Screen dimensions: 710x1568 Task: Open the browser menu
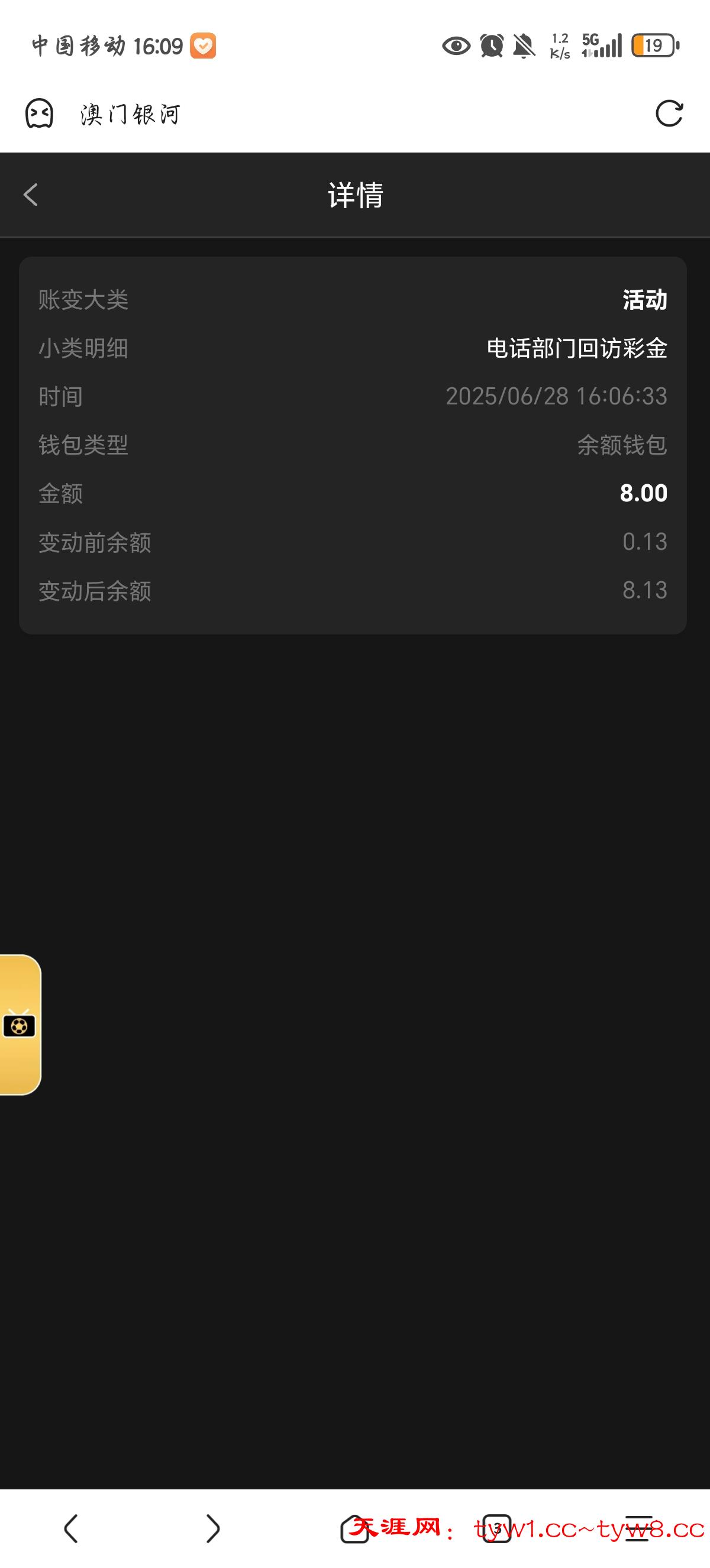click(x=638, y=1528)
